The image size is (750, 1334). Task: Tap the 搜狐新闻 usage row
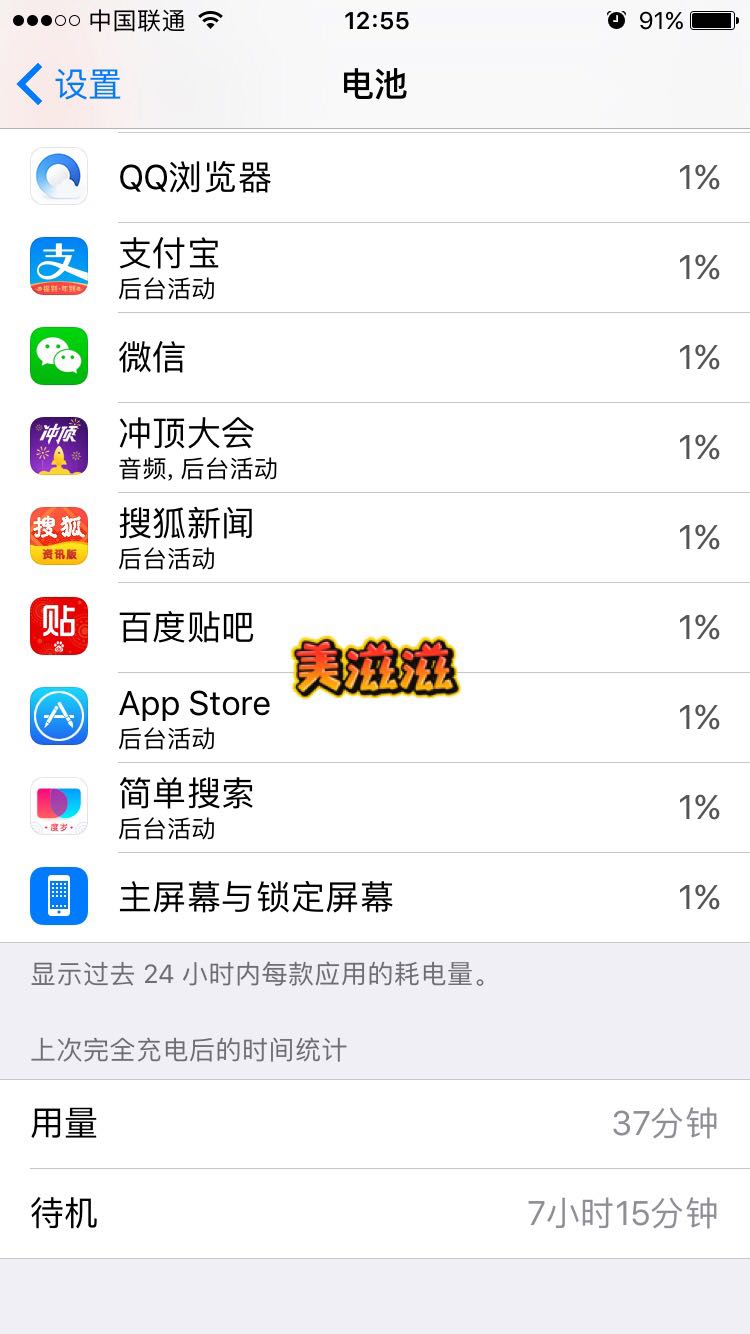(375, 538)
